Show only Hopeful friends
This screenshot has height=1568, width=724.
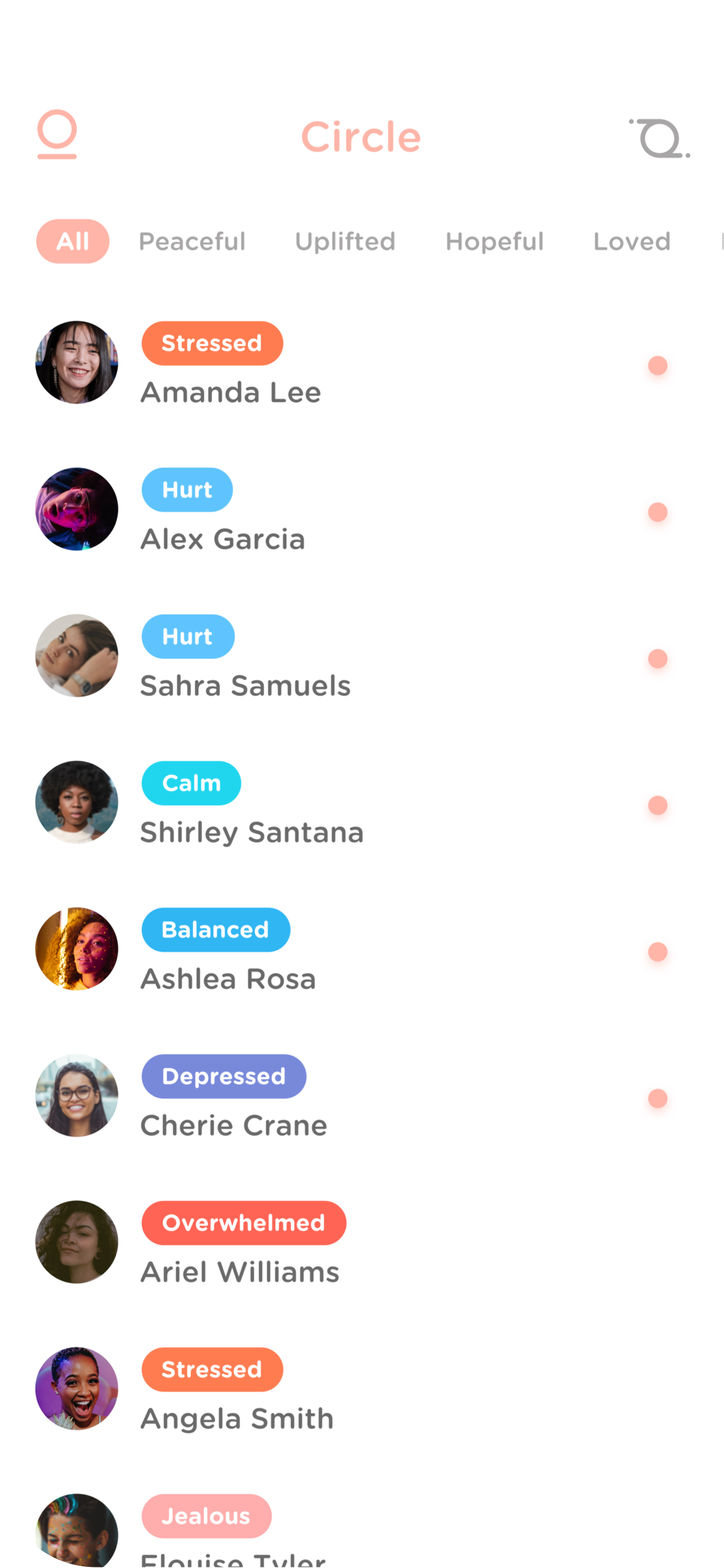(x=495, y=241)
